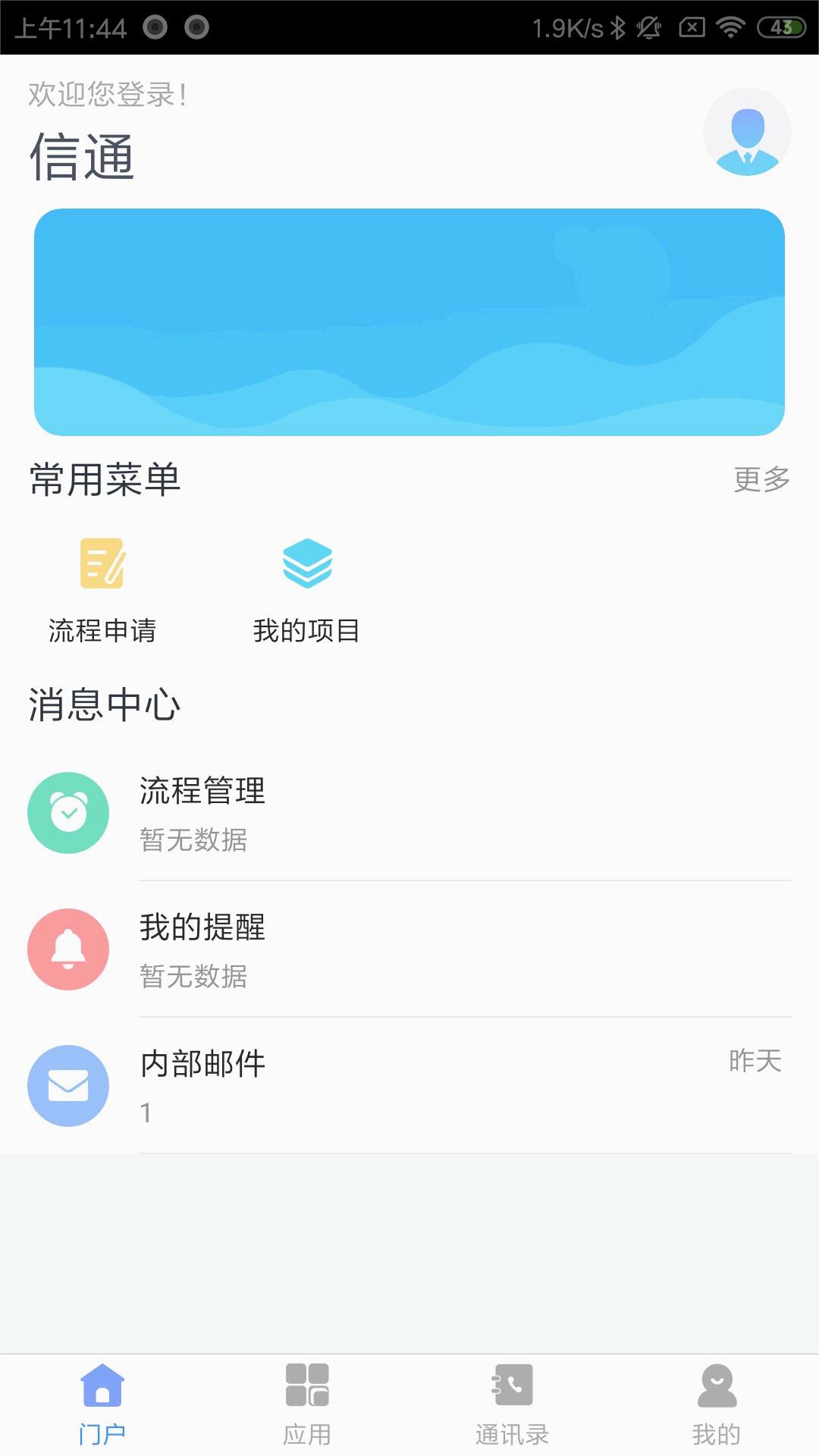This screenshot has width=819, height=1456.
Task: Click the blue banner image
Action: 409,320
